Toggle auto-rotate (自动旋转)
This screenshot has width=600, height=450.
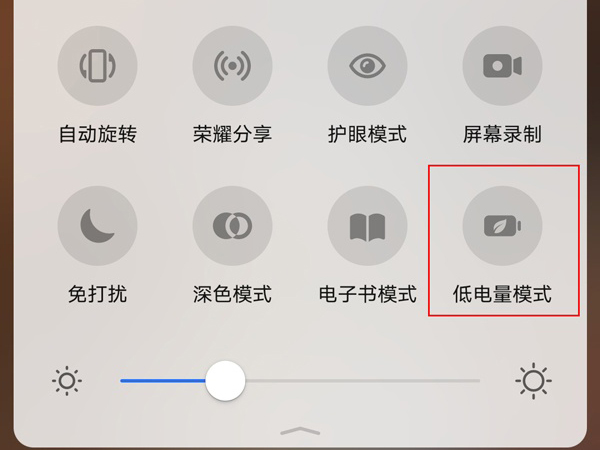pos(97,66)
